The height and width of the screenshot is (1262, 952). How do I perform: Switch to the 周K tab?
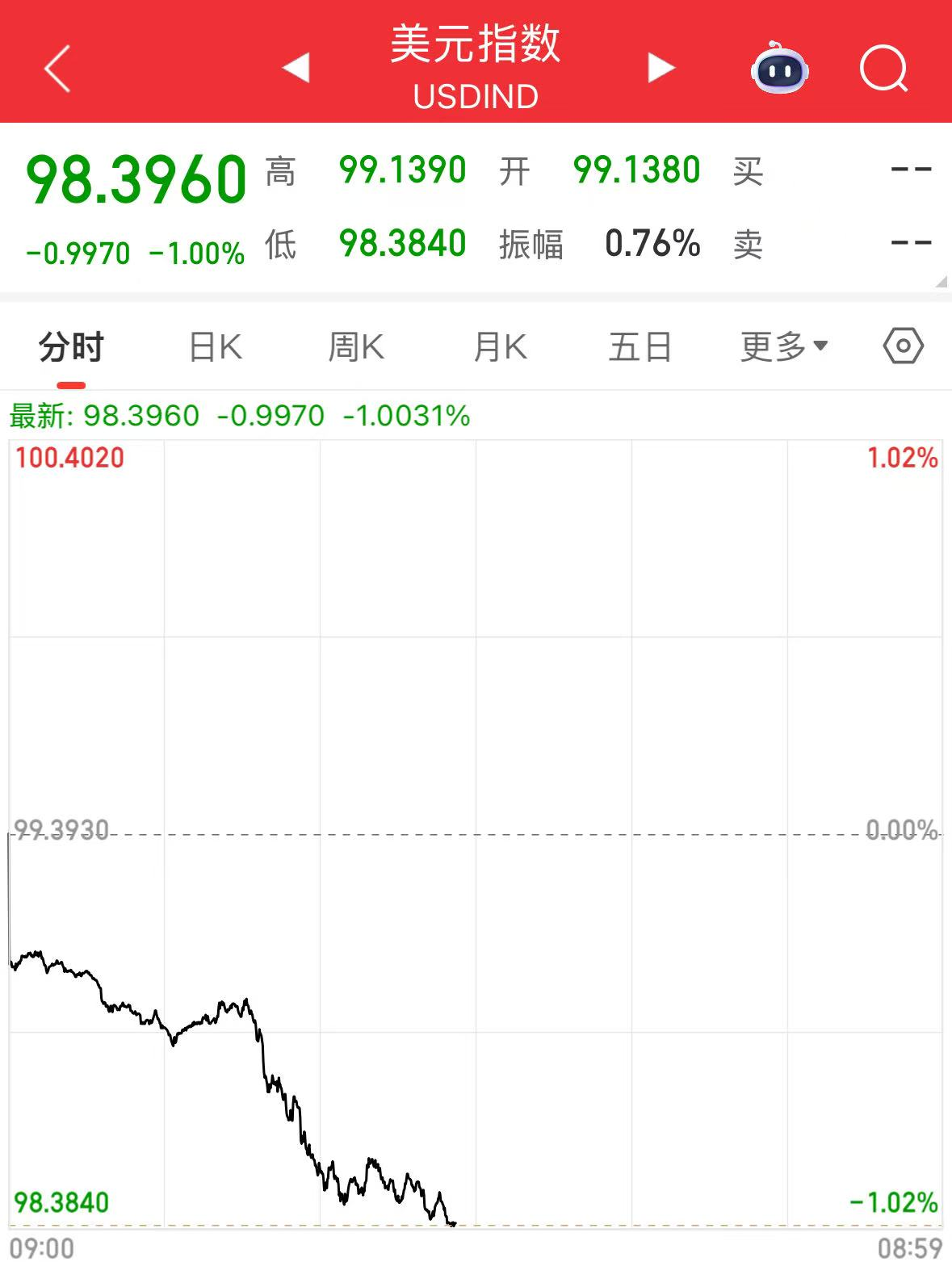coord(356,348)
